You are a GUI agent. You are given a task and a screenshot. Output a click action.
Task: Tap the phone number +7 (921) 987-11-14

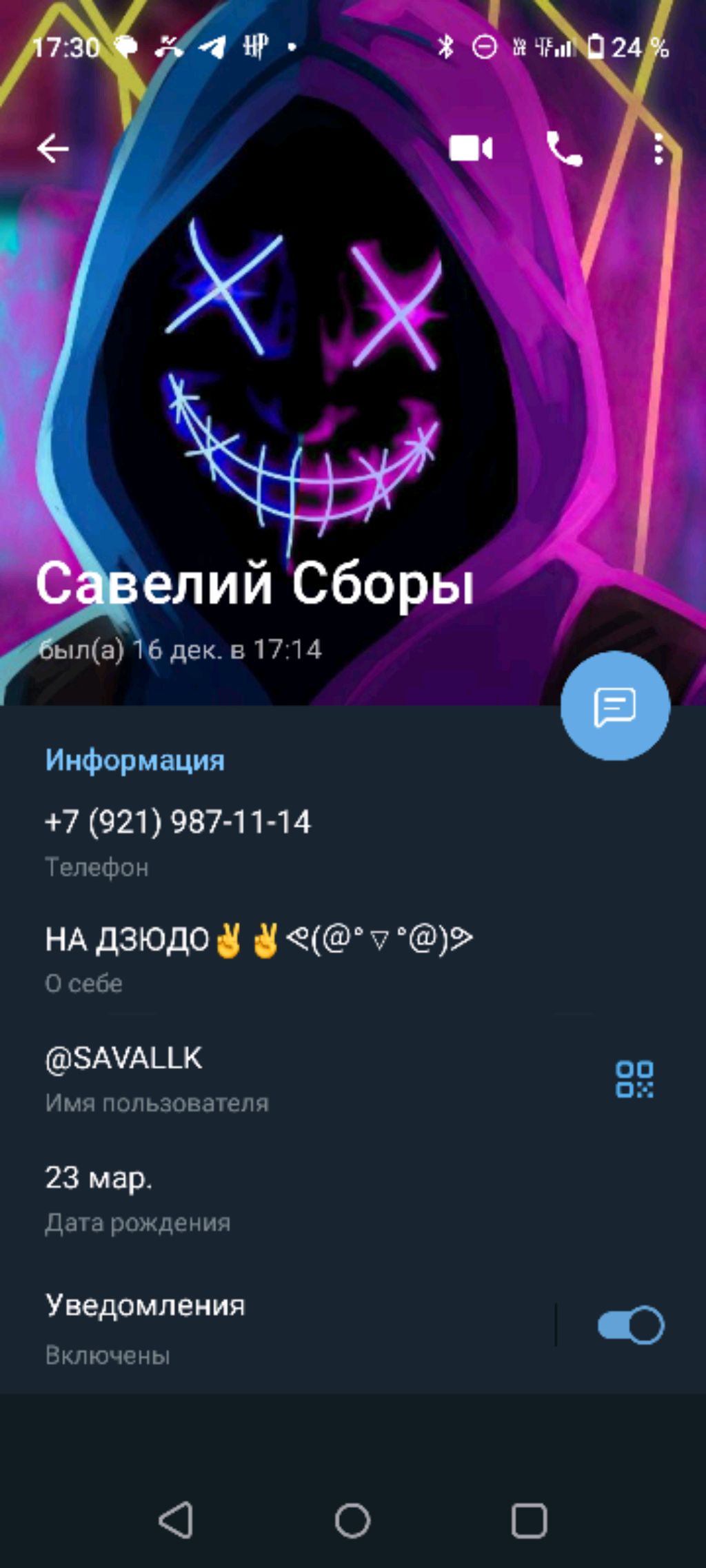point(178,822)
